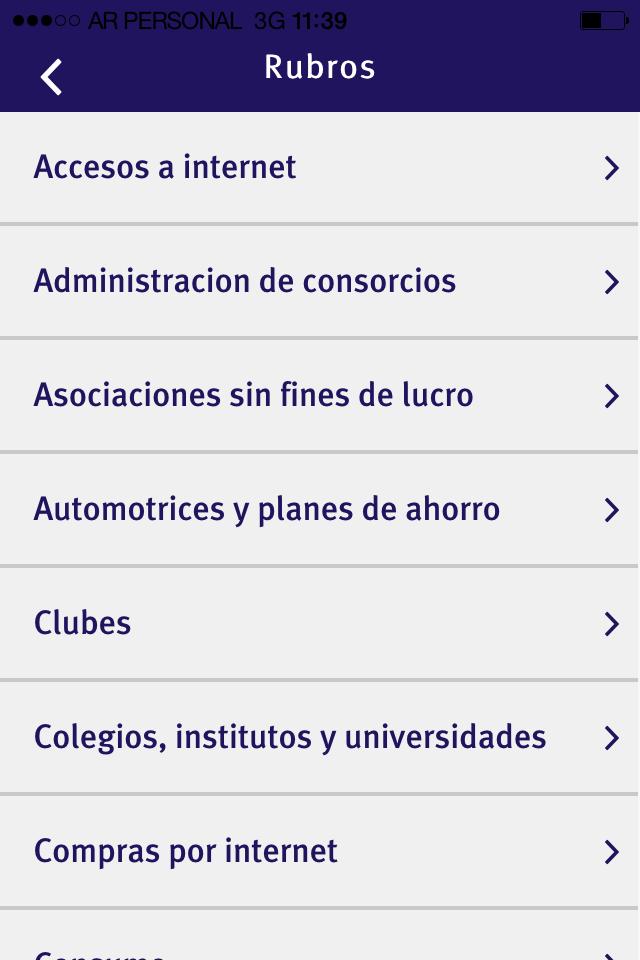
Task: Select Administracion de consorcios
Action: point(319,281)
